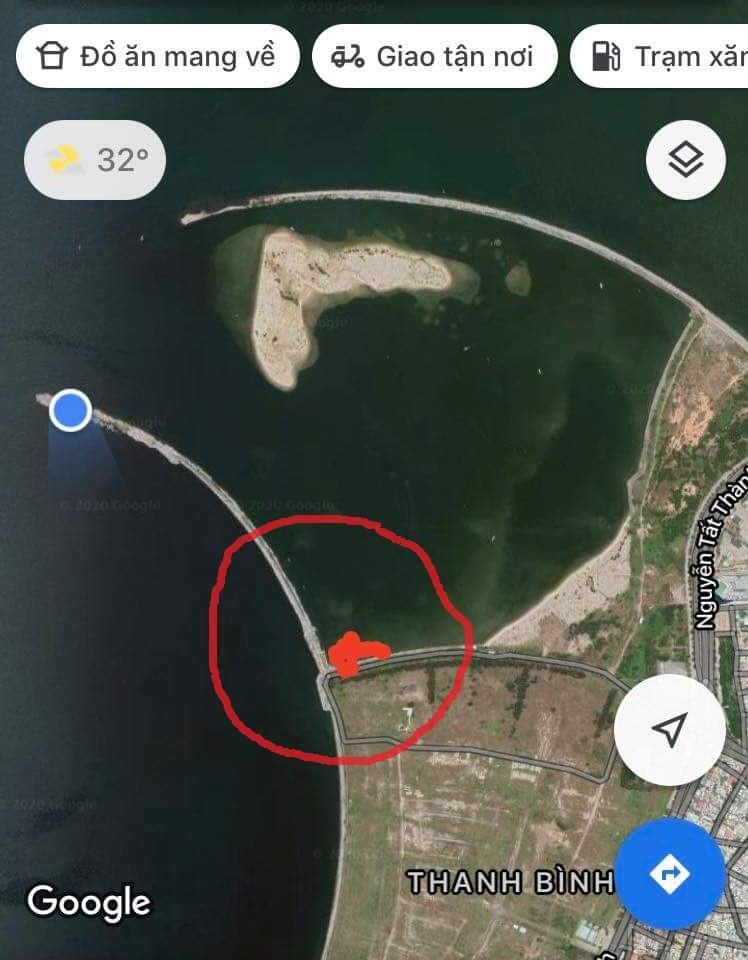Open directions with the blue button

[x=669, y=874]
